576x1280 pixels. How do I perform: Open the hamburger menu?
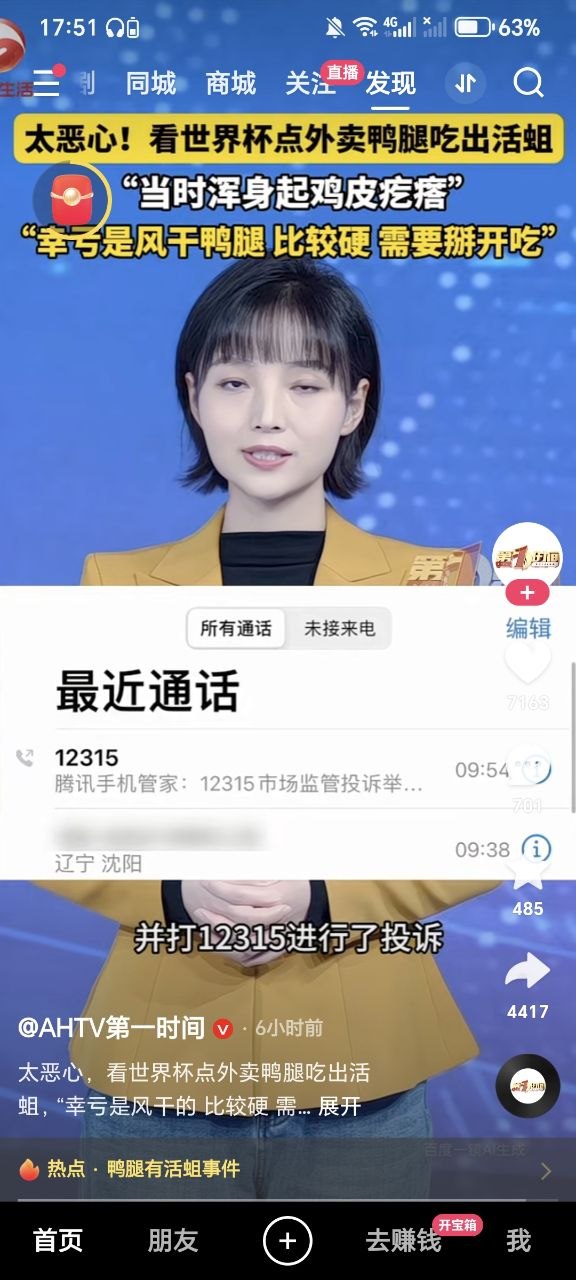[x=46, y=84]
